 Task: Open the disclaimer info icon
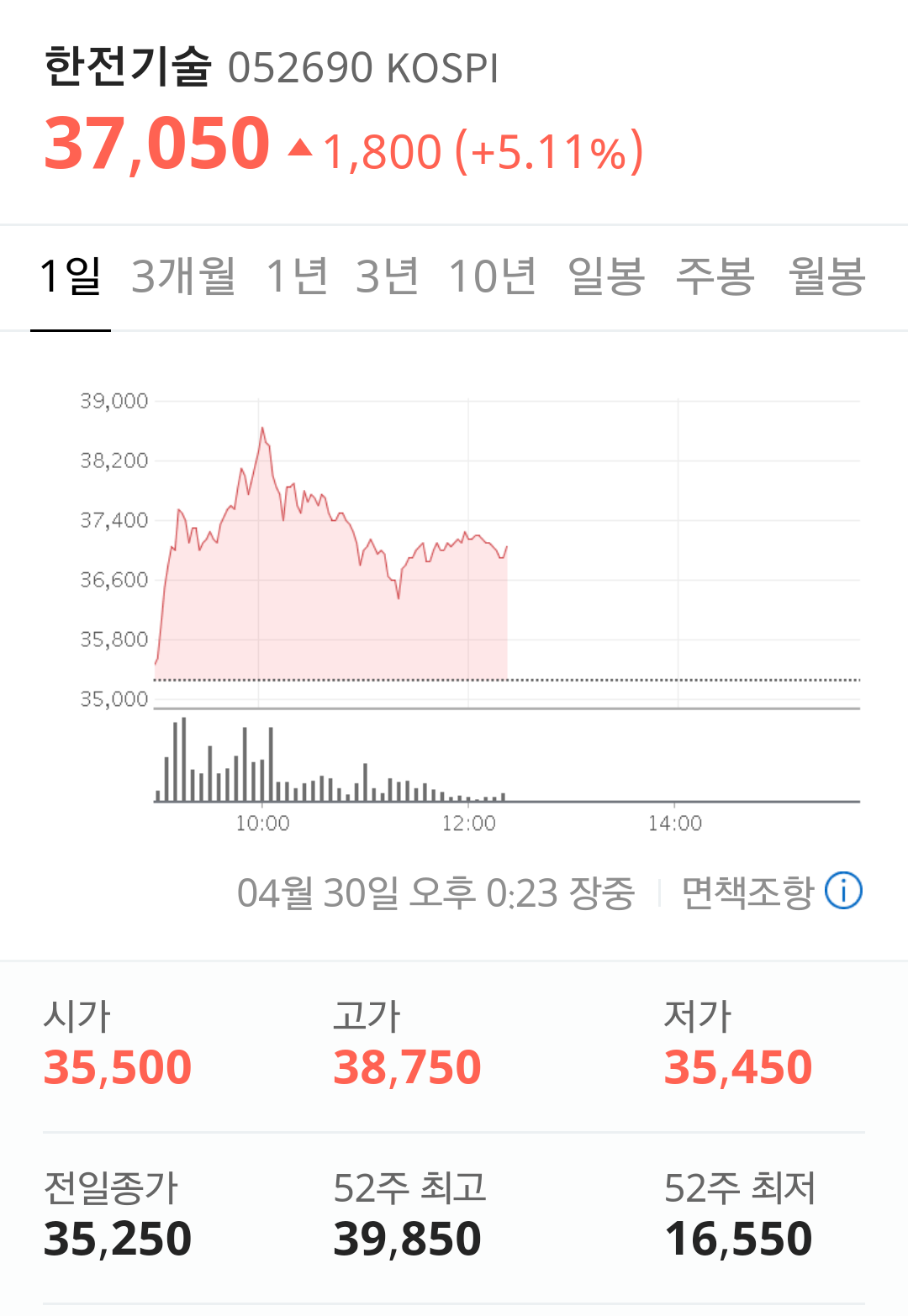[x=845, y=889]
